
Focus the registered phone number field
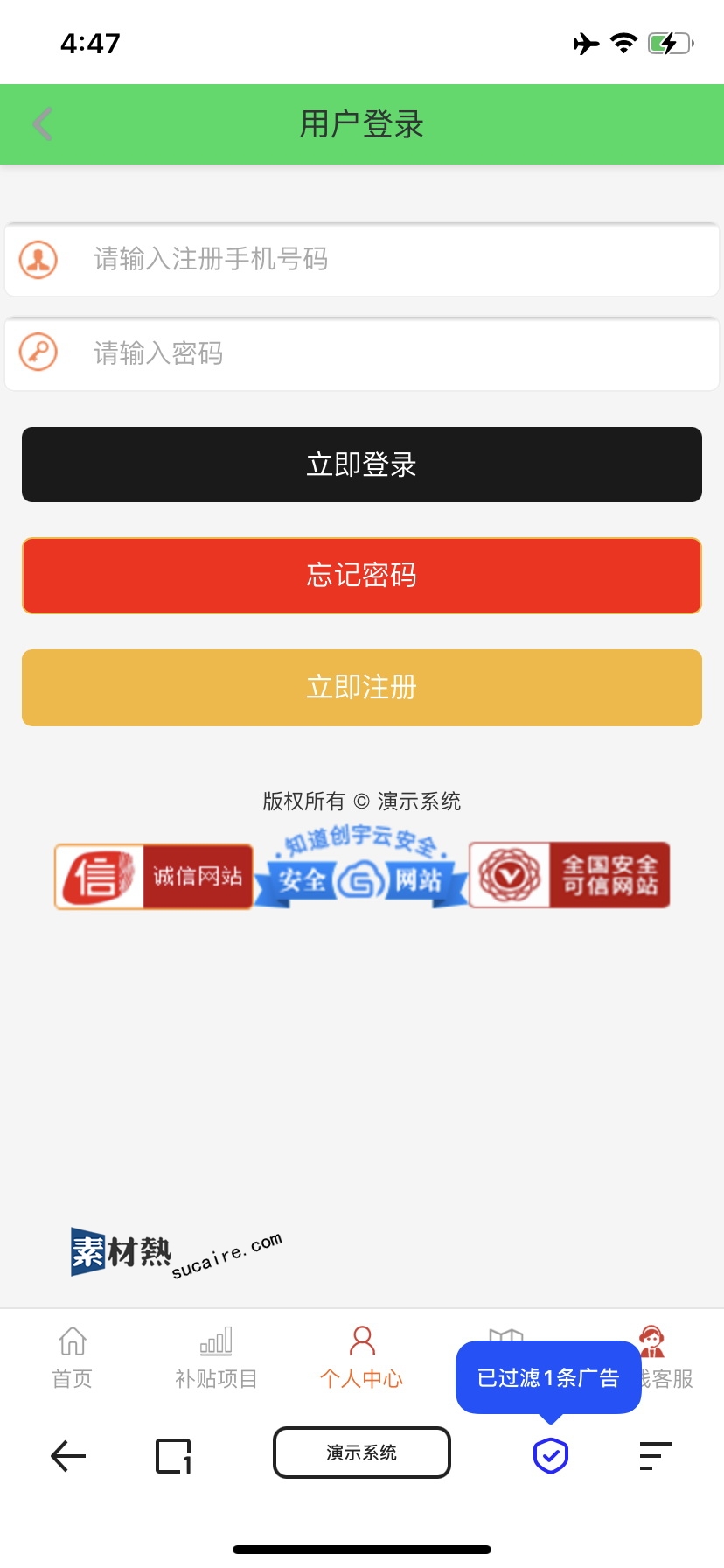click(x=385, y=260)
